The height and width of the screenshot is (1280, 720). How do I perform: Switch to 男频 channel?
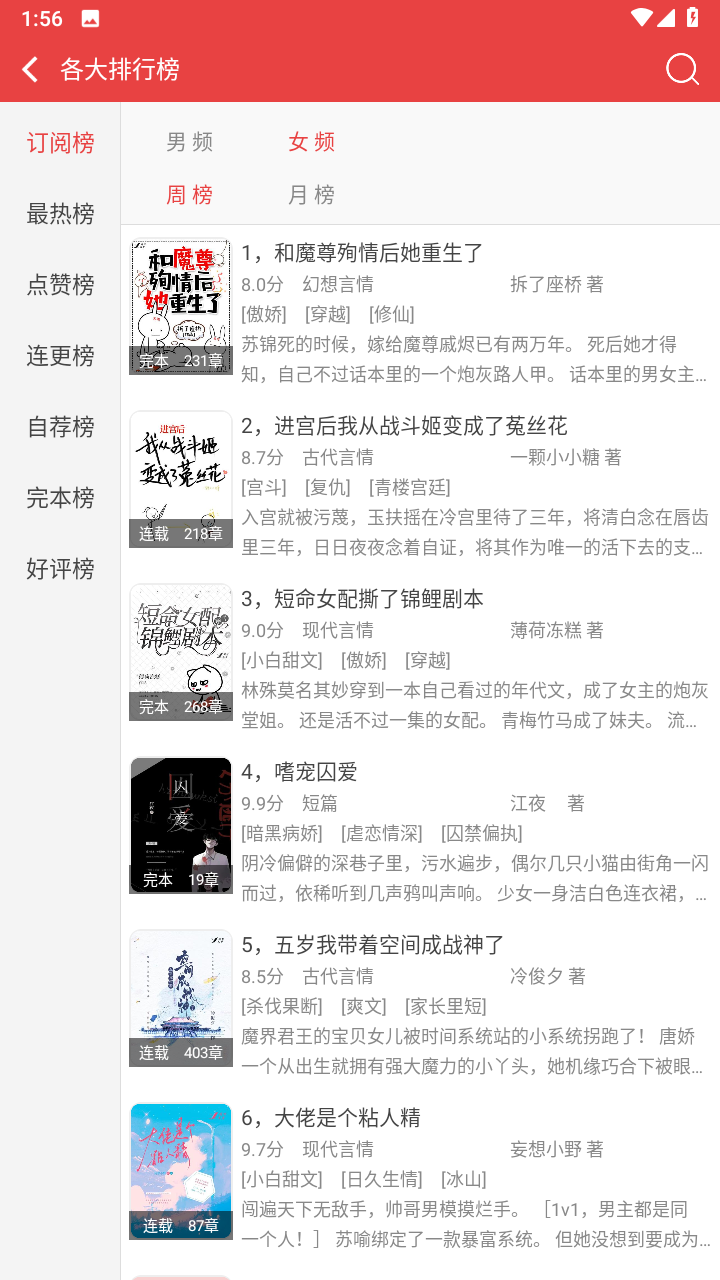click(x=190, y=142)
